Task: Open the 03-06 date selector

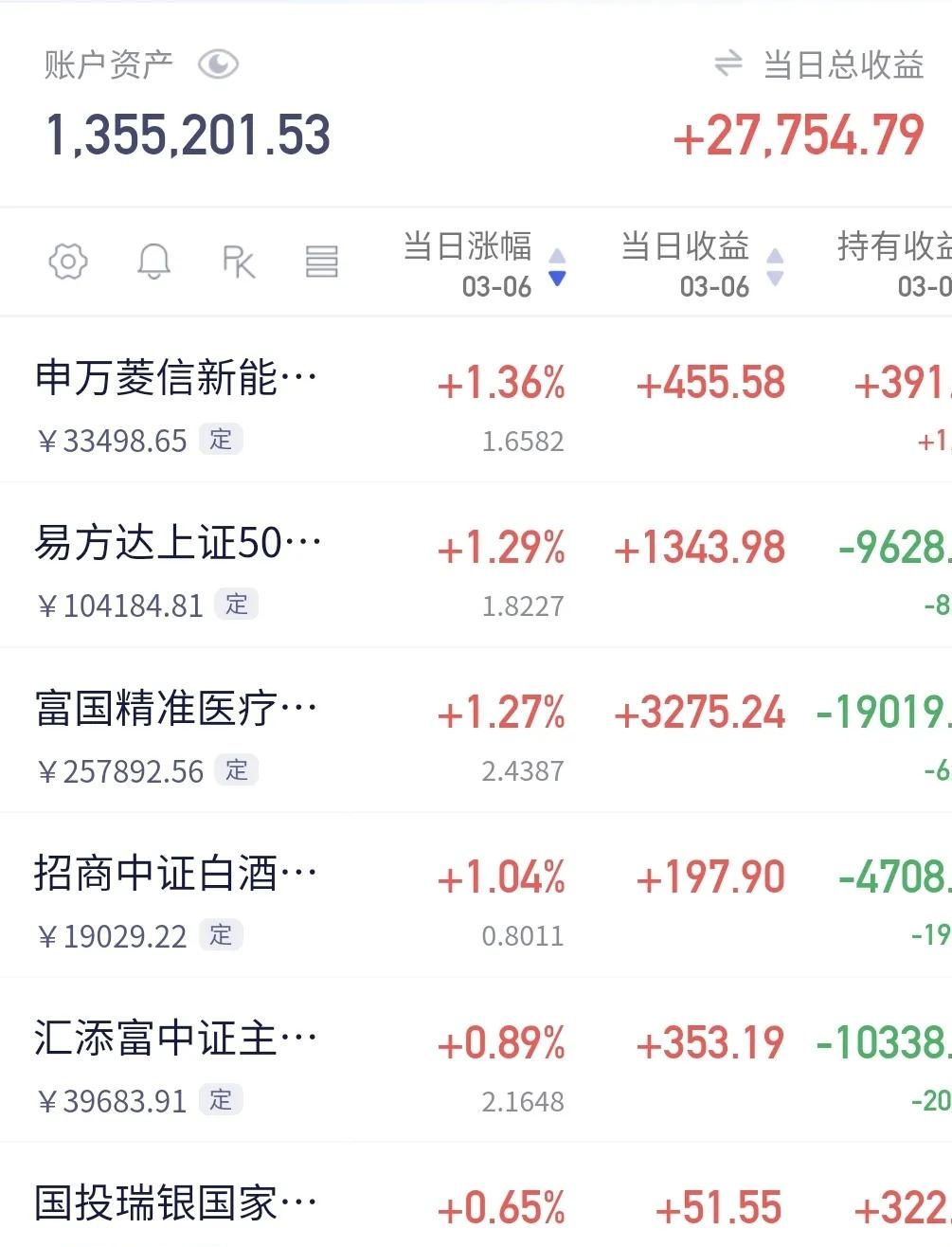Action: 497,286
